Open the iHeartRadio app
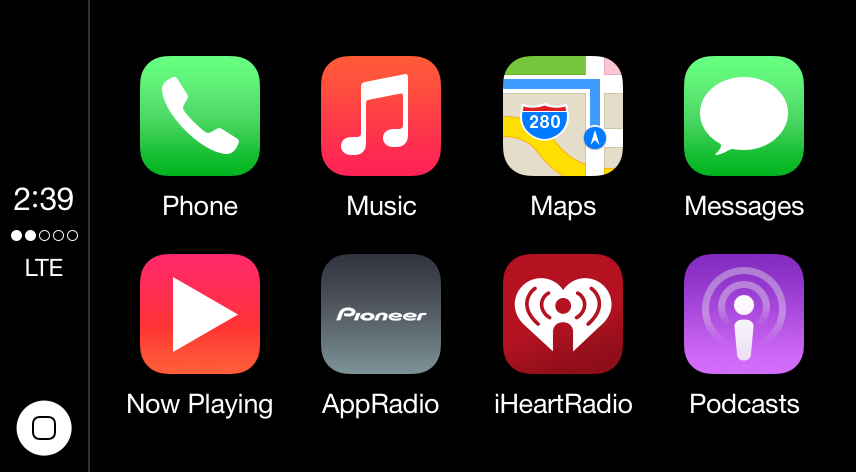Viewport: 856px width, 472px height. tap(563, 314)
